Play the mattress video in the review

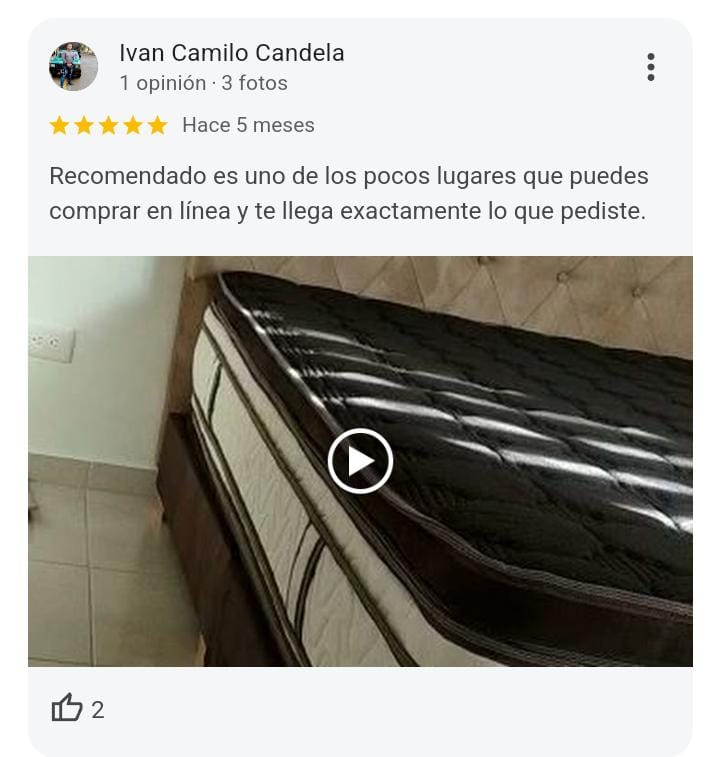point(360,461)
